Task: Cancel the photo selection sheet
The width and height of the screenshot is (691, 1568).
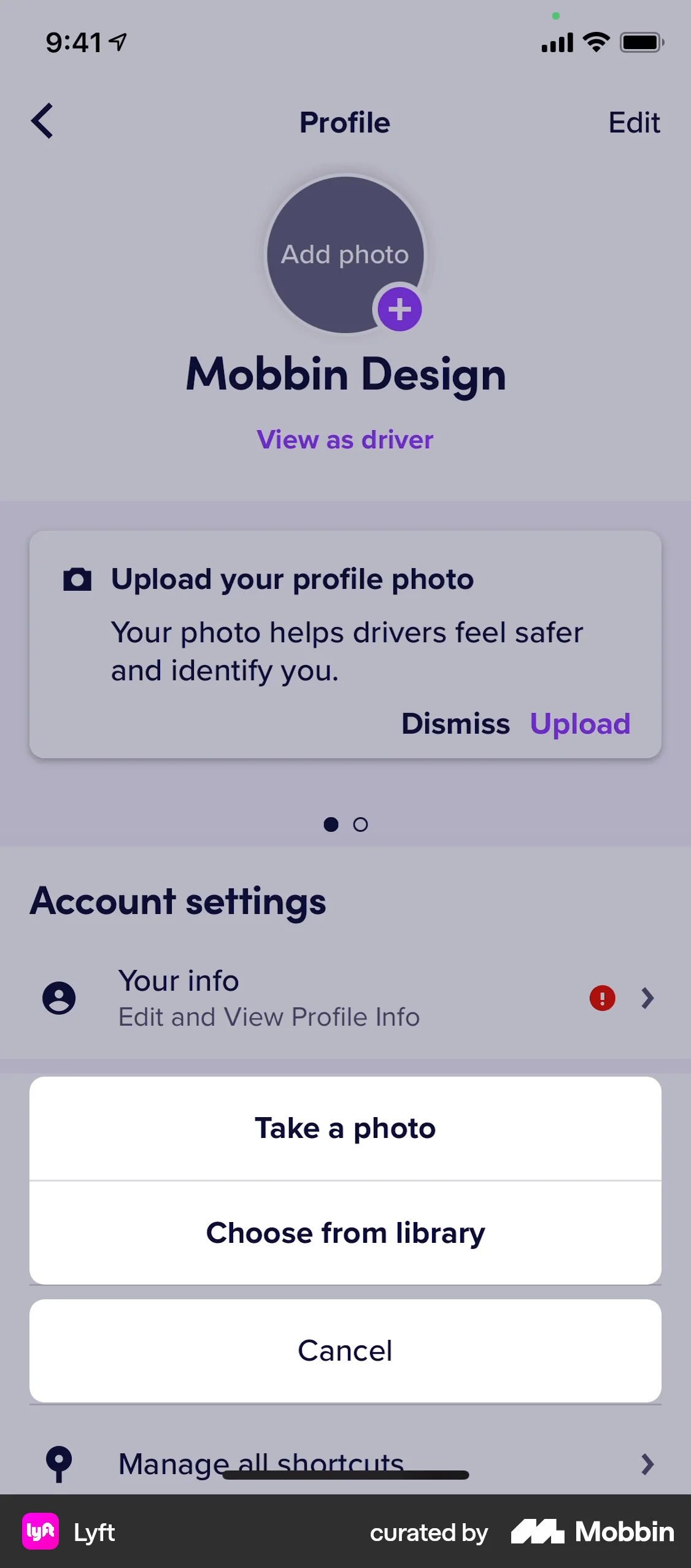Action: [344, 1350]
